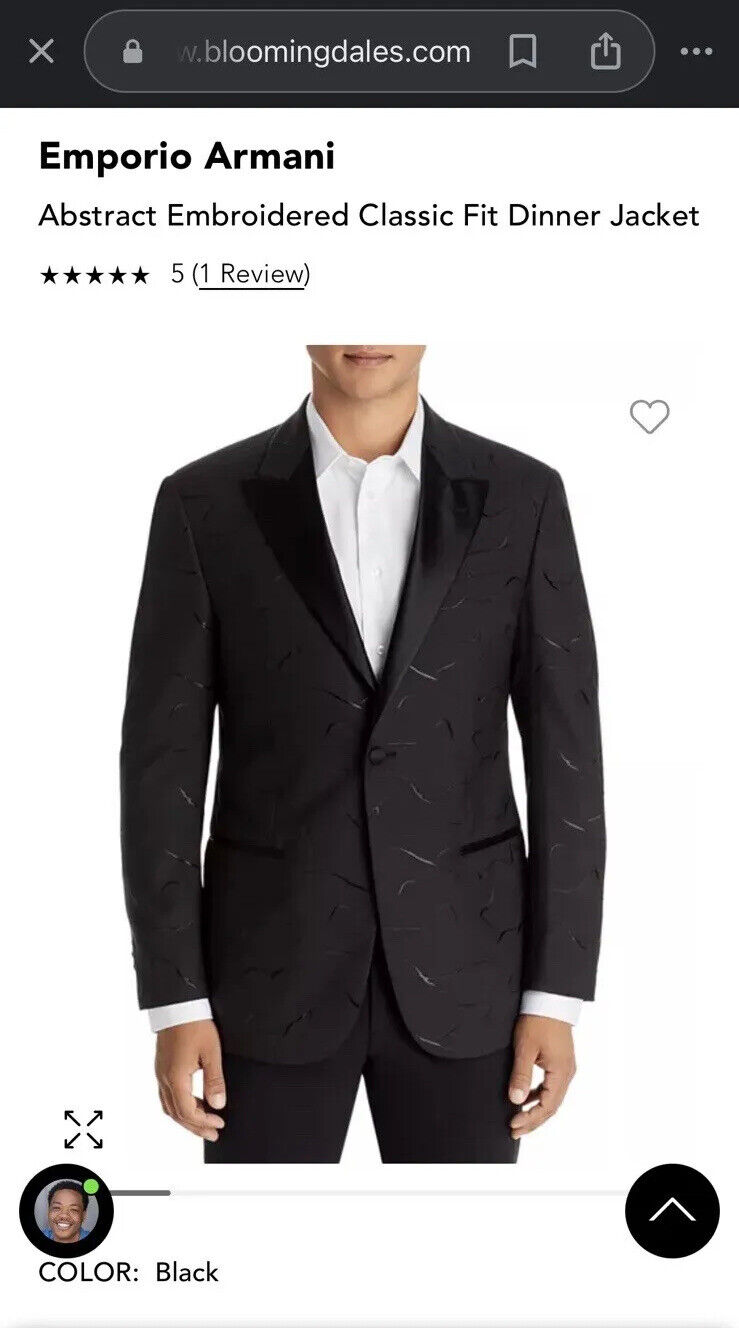Image resolution: width=739 pixels, height=1328 pixels.
Task: Bookmark this page
Action: pyautogui.click(x=522, y=52)
